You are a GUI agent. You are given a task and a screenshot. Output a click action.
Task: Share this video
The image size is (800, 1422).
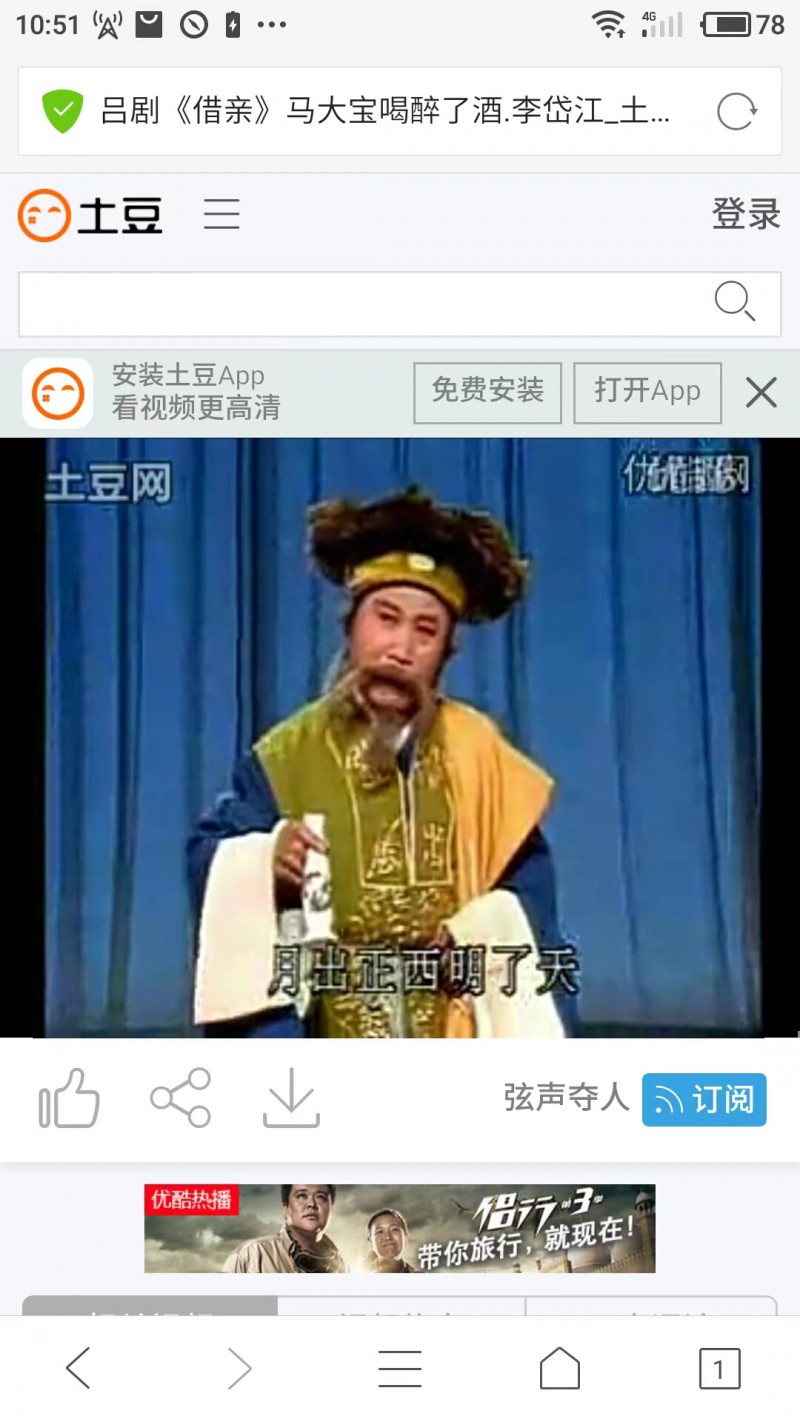pyautogui.click(x=181, y=1099)
